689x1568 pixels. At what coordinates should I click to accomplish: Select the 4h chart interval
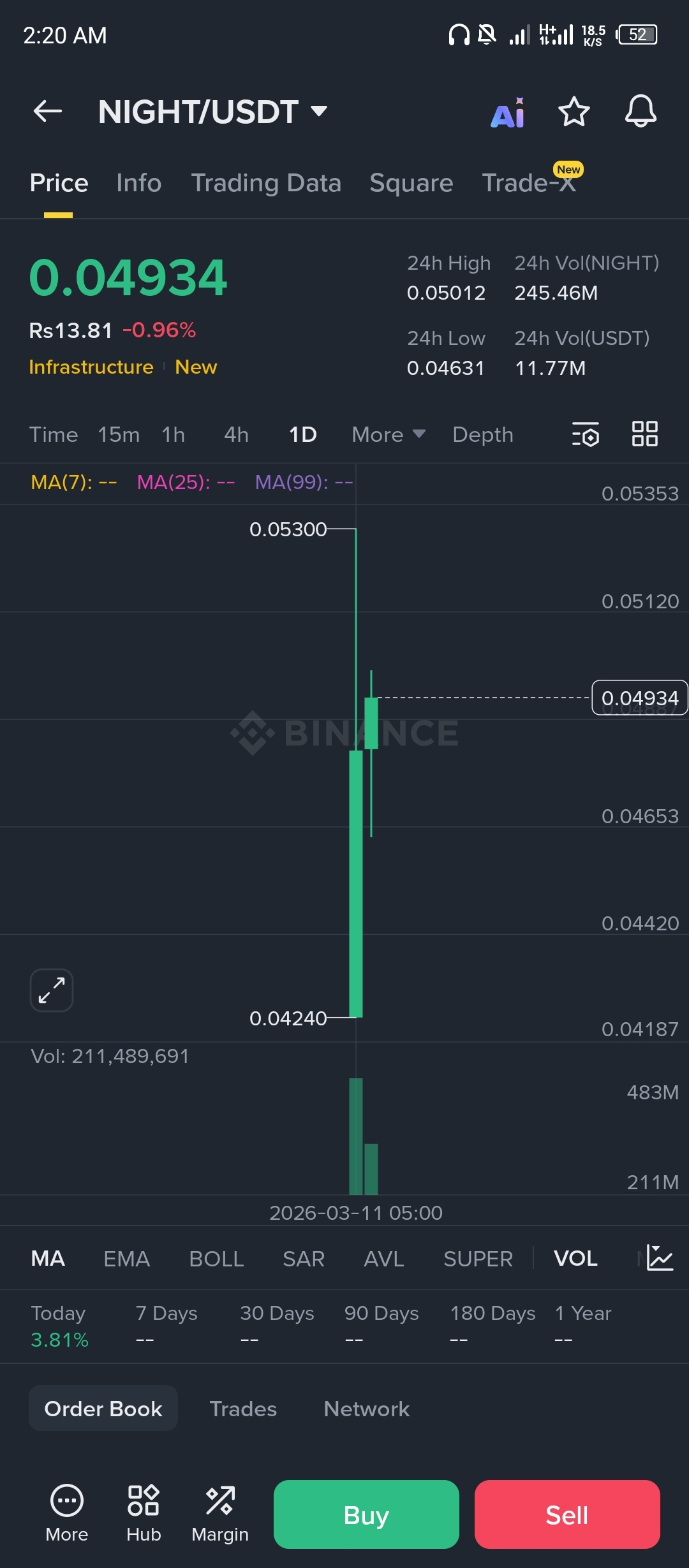pyautogui.click(x=236, y=435)
